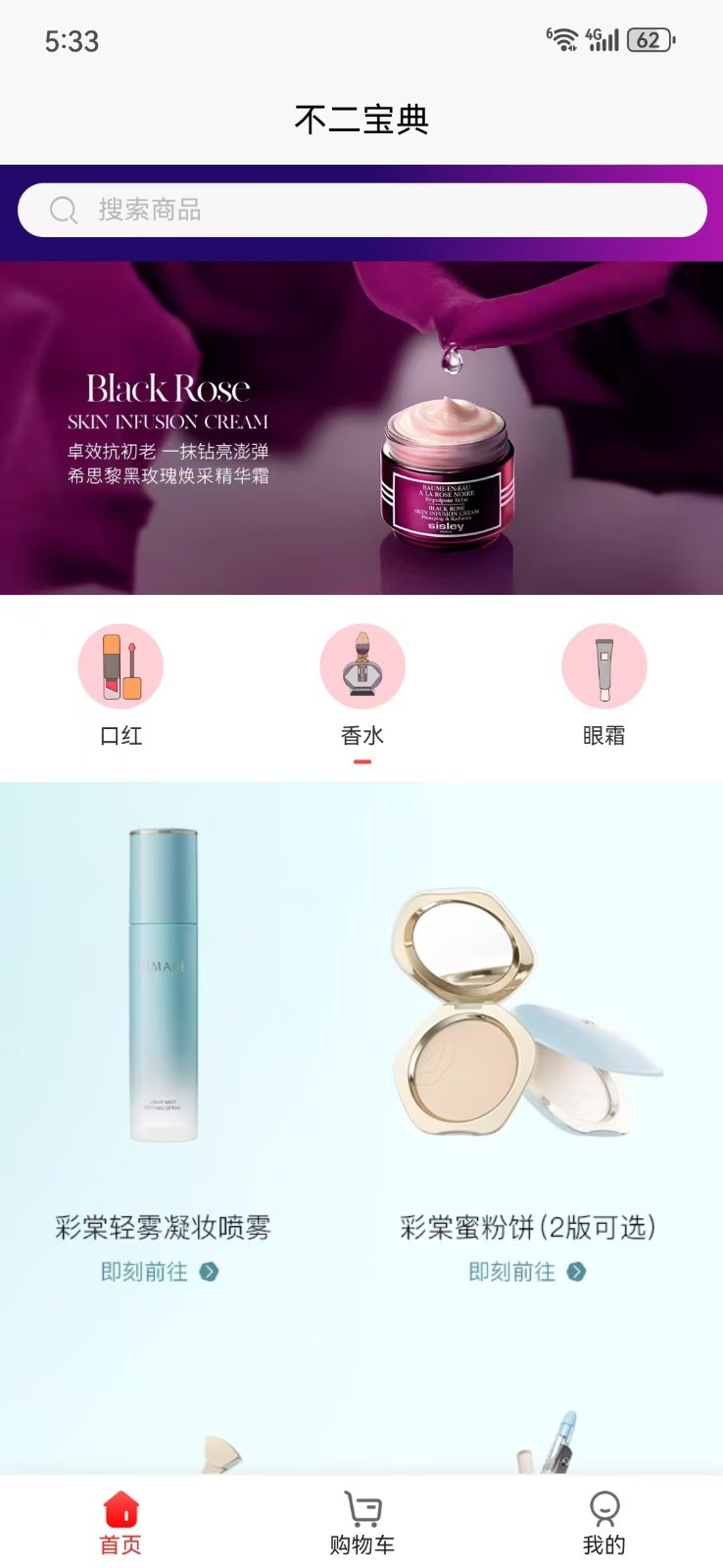This screenshot has width=723, height=1568.
Task: Tap 即刻前往 under 彩棠蜜粉饼
Action: (x=527, y=1271)
